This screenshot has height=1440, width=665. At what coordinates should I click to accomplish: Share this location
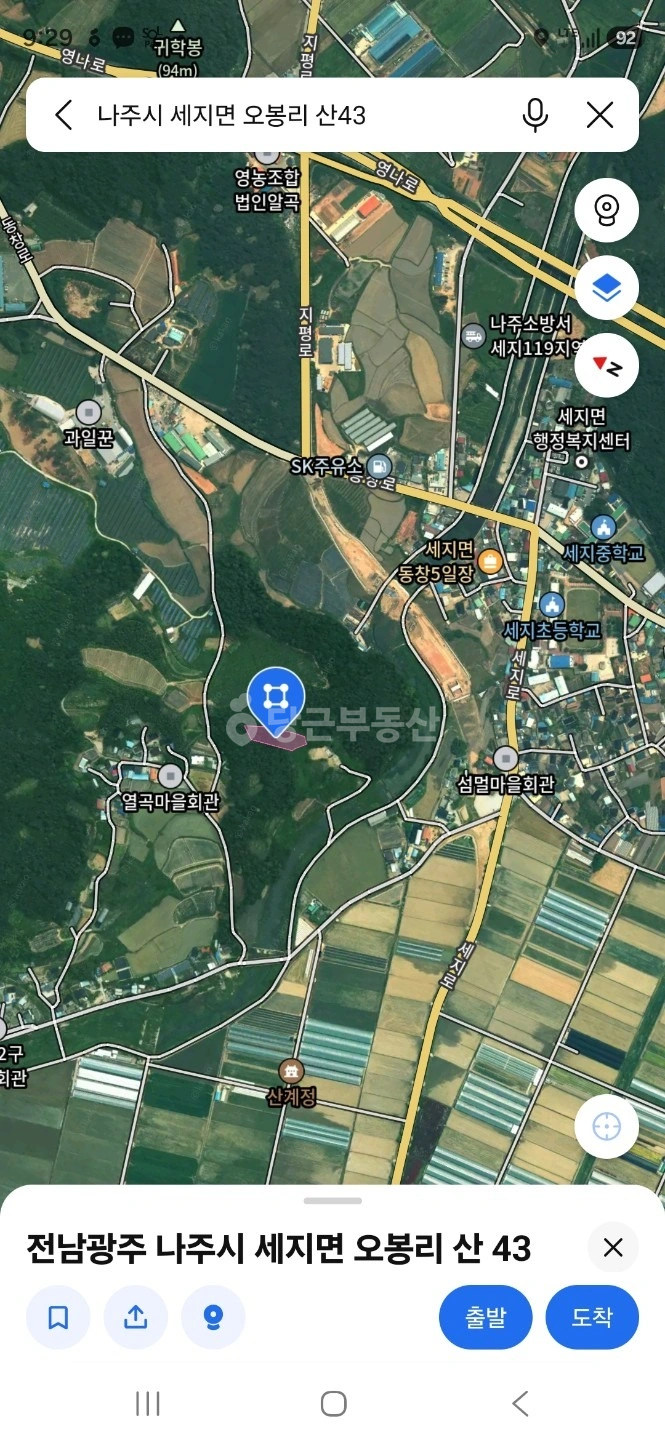tap(135, 1317)
